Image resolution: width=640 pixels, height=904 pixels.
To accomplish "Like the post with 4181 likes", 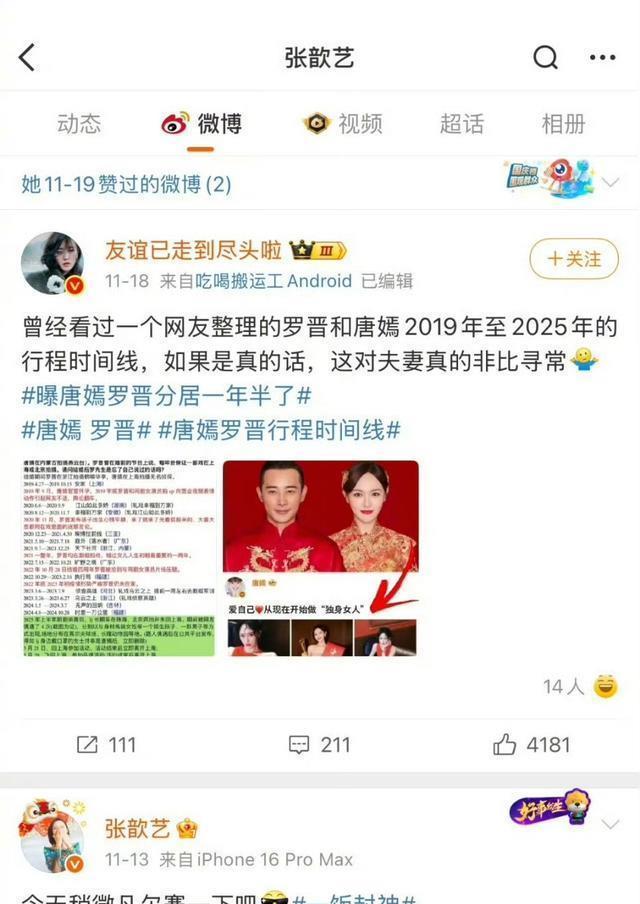I will [531, 744].
